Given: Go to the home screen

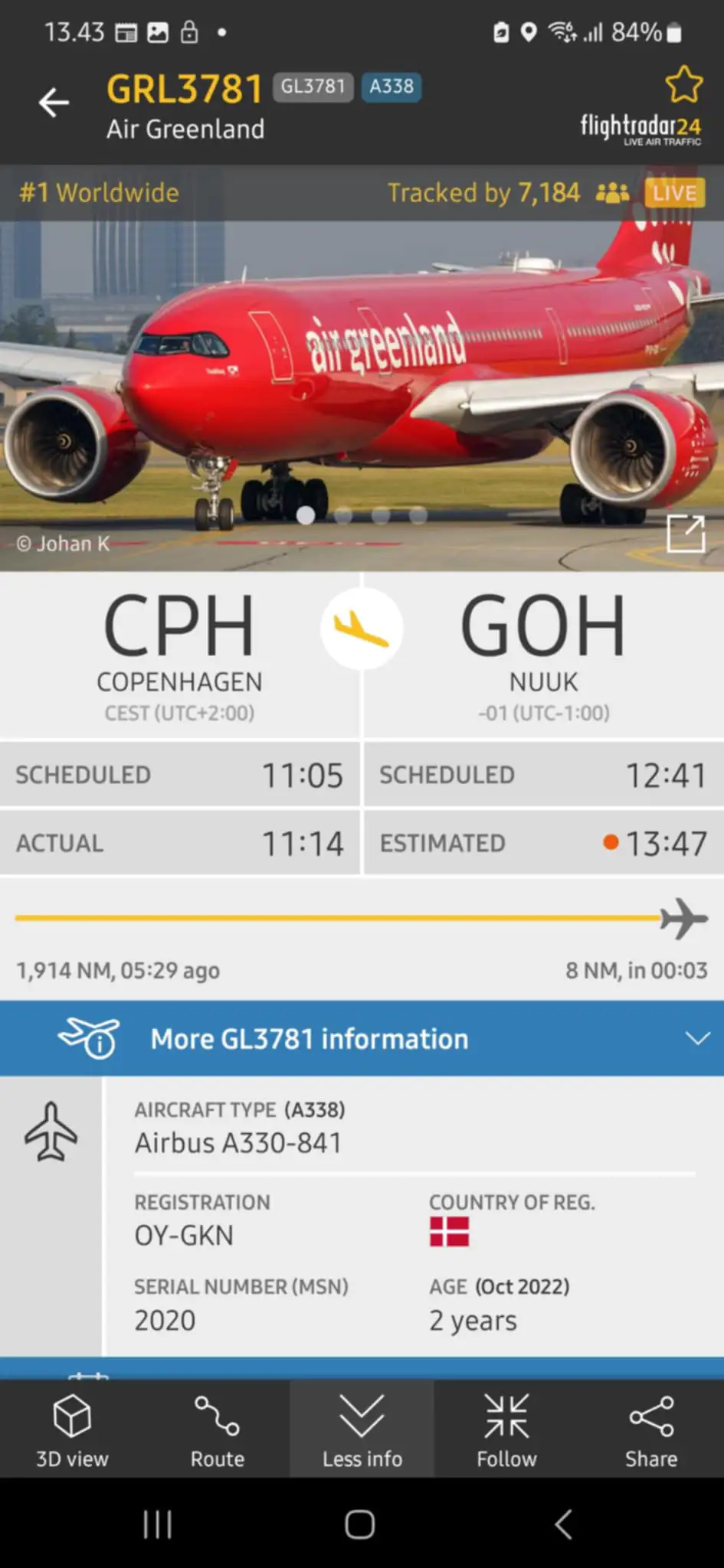Looking at the screenshot, I should (360, 1524).
